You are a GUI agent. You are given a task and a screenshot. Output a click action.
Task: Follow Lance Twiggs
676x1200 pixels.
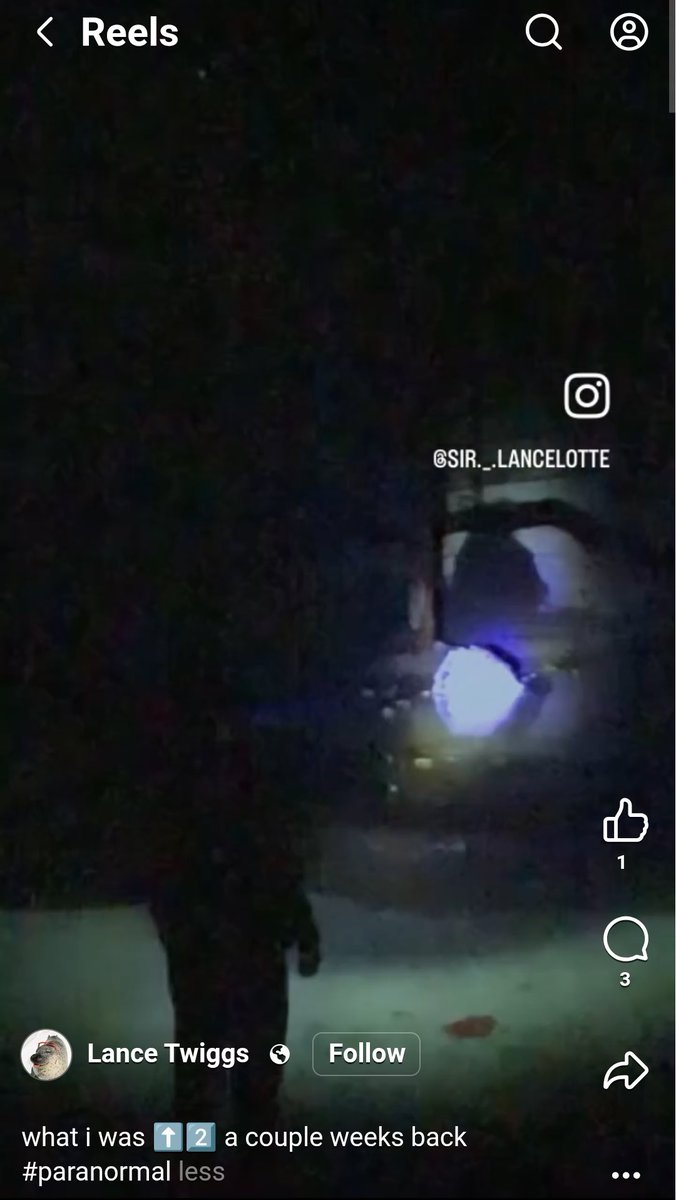[x=366, y=1054]
